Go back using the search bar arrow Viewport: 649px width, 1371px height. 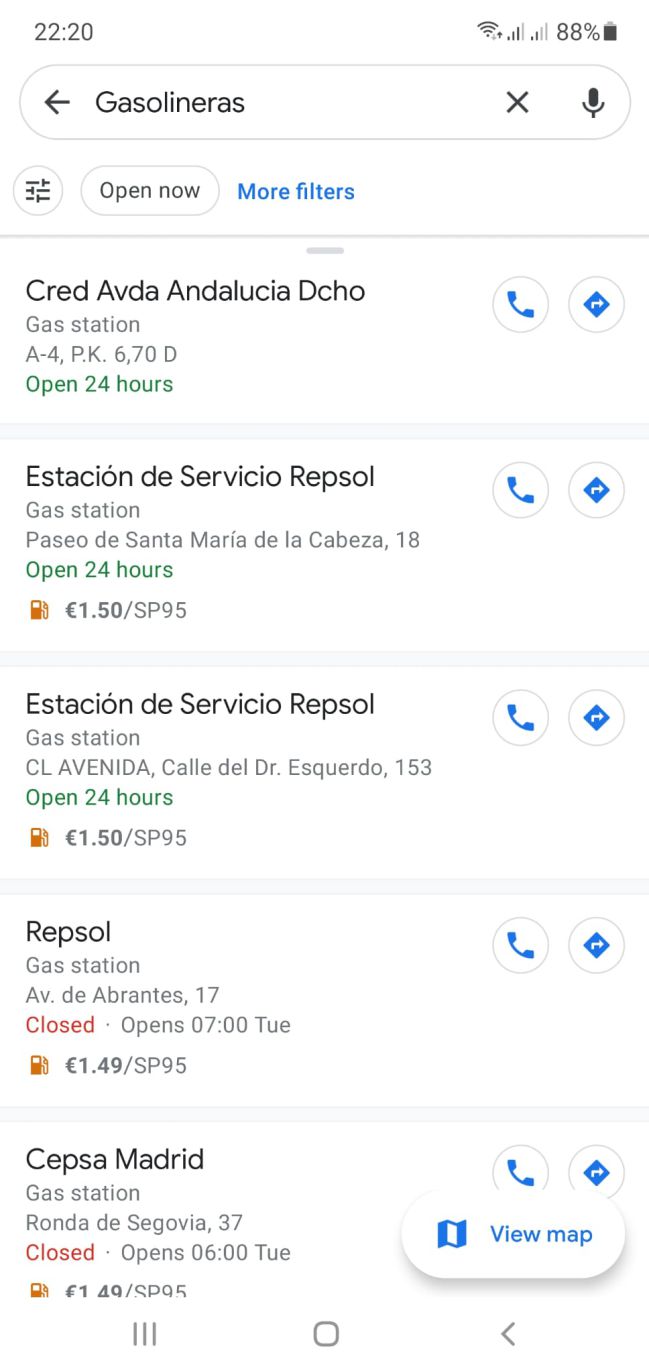[57, 102]
